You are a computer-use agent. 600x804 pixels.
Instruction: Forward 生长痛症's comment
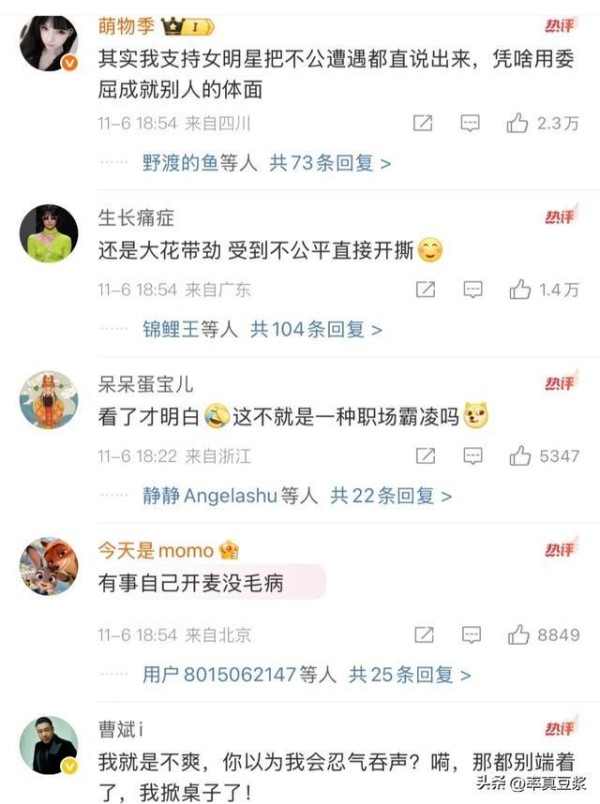[x=425, y=289]
